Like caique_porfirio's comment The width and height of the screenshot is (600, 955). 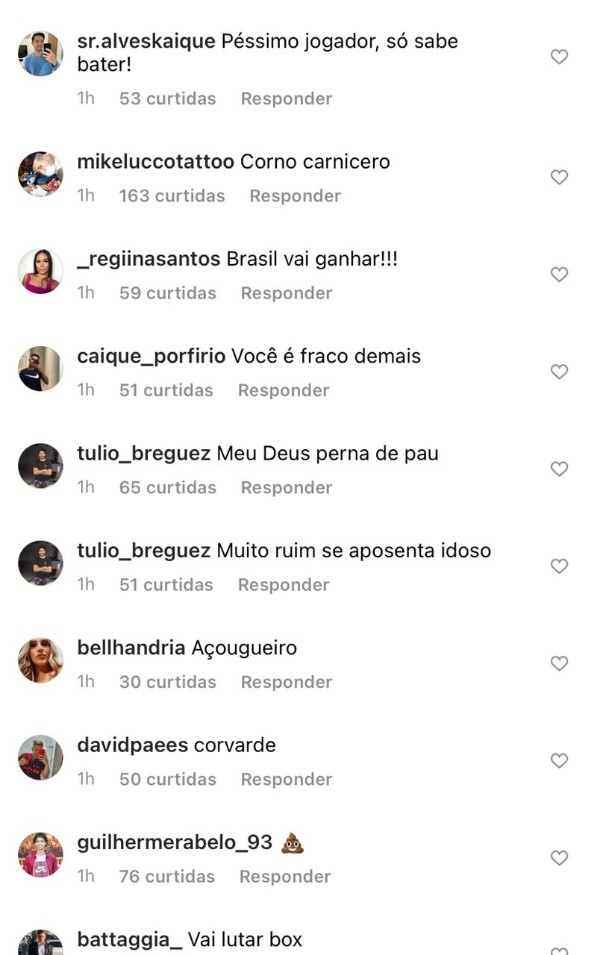point(560,371)
